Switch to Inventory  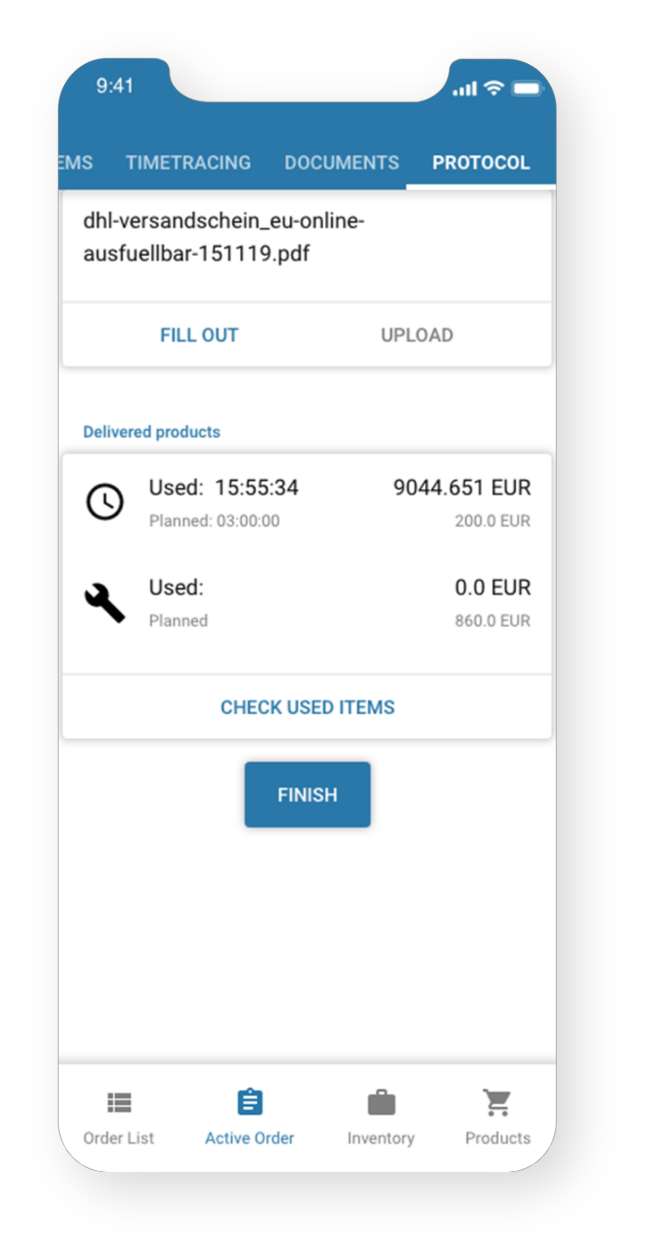point(380,1117)
